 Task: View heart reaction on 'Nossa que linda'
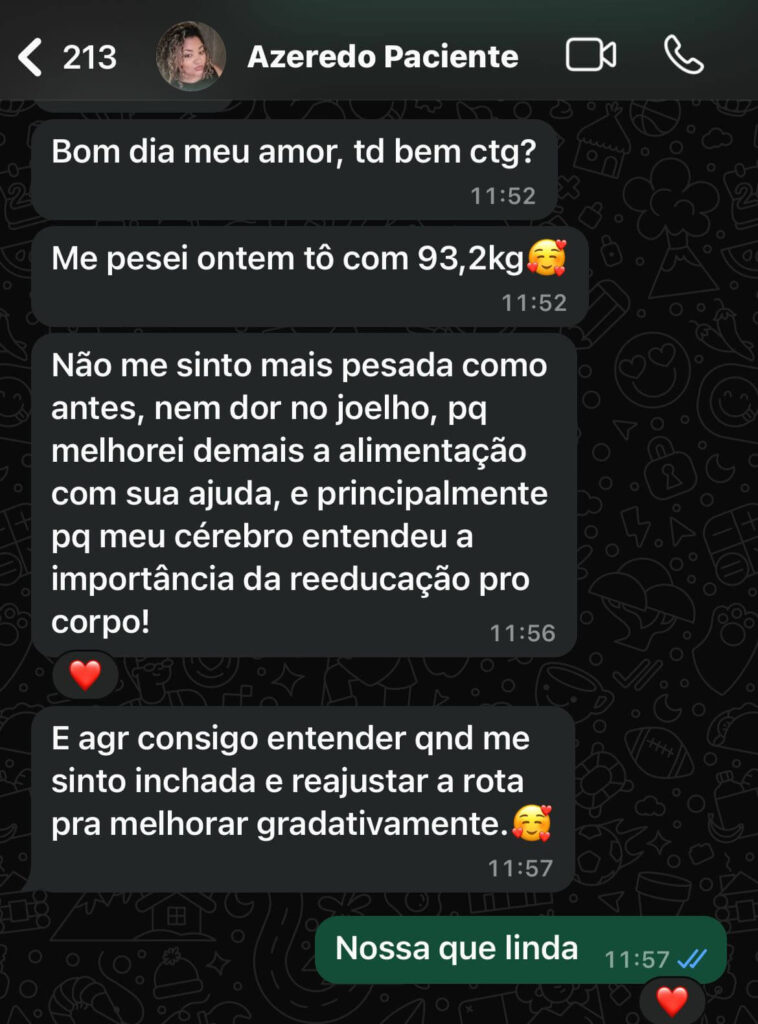[x=672, y=1001]
